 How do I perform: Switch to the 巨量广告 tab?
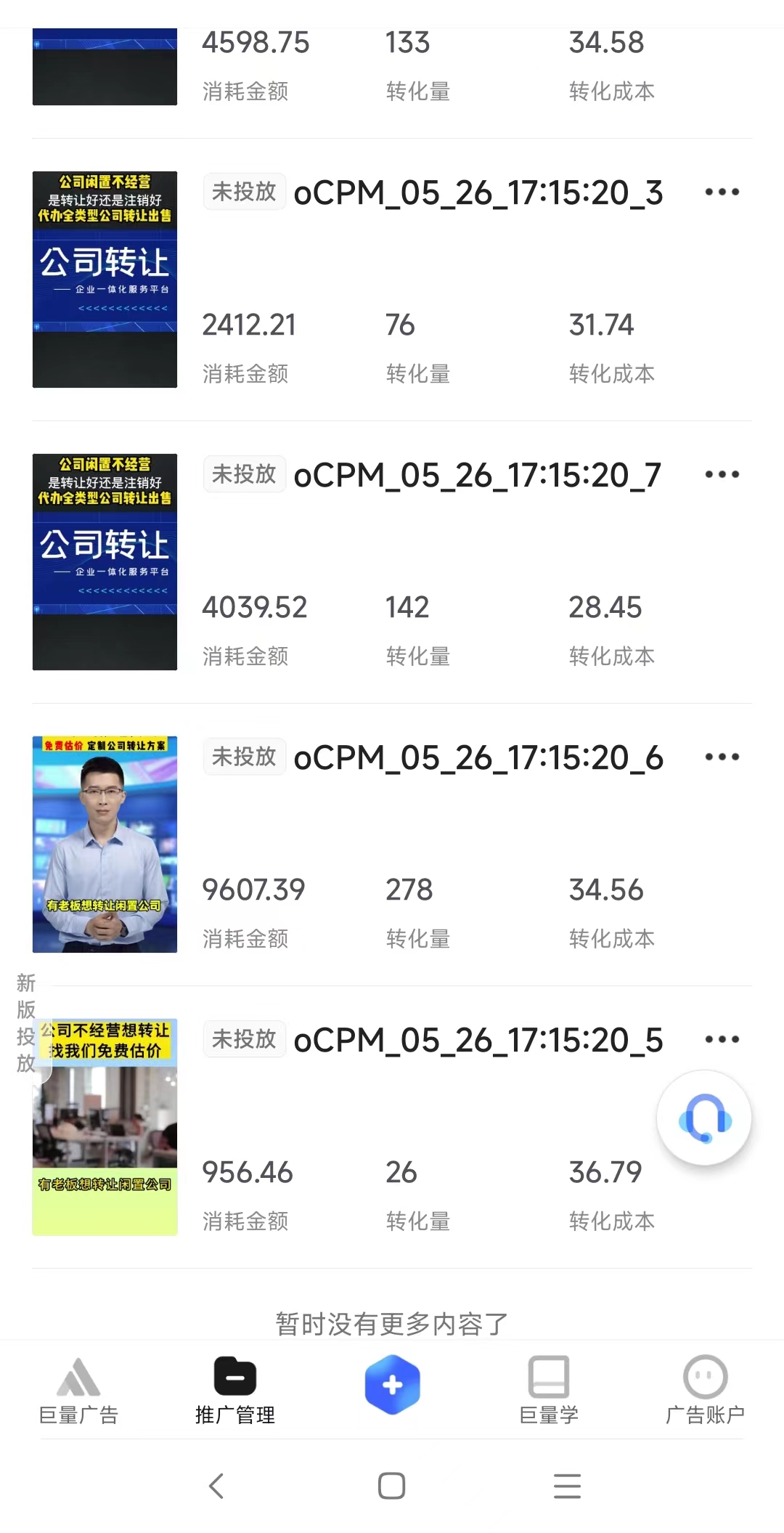pos(78,1391)
